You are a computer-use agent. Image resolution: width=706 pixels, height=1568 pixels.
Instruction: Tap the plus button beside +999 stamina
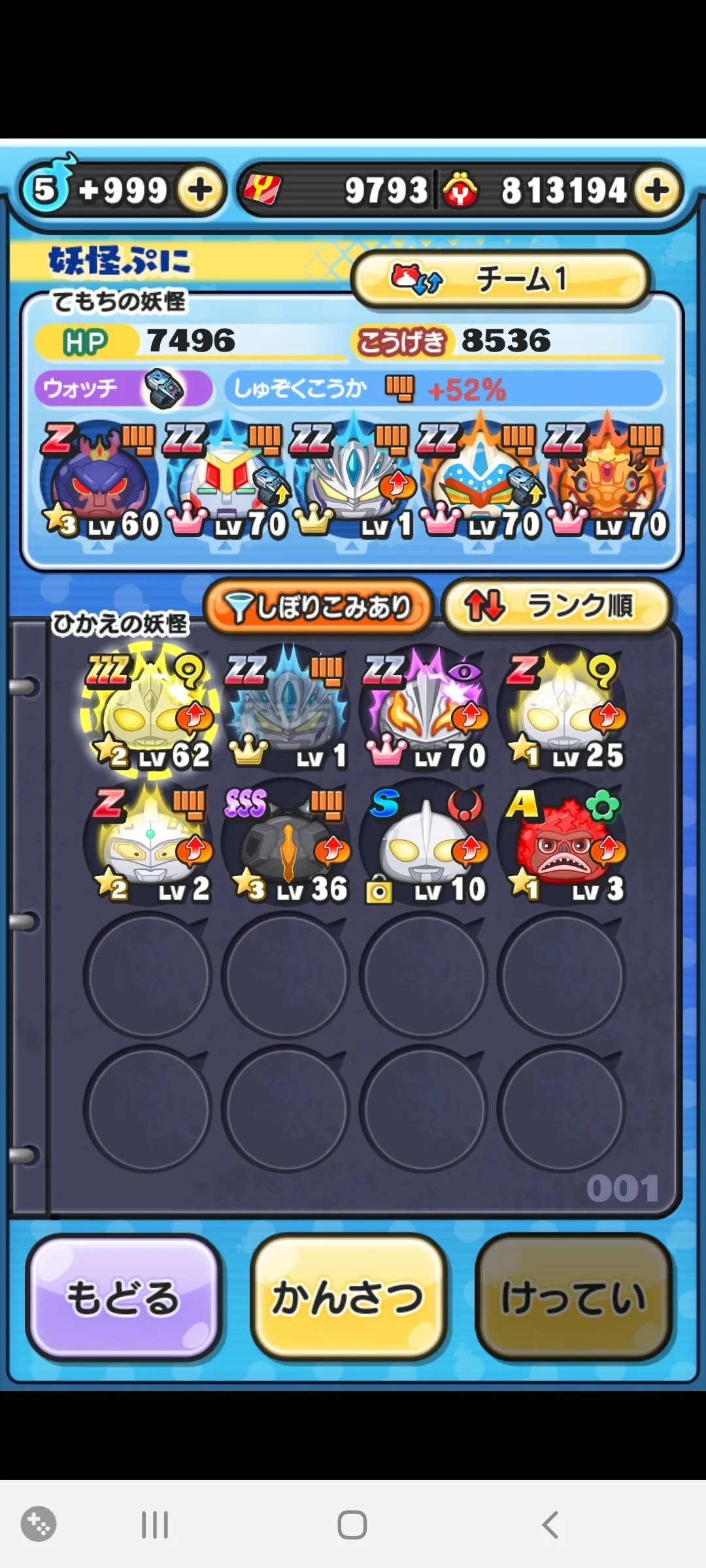pyautogui.click(x=200, y=190)
